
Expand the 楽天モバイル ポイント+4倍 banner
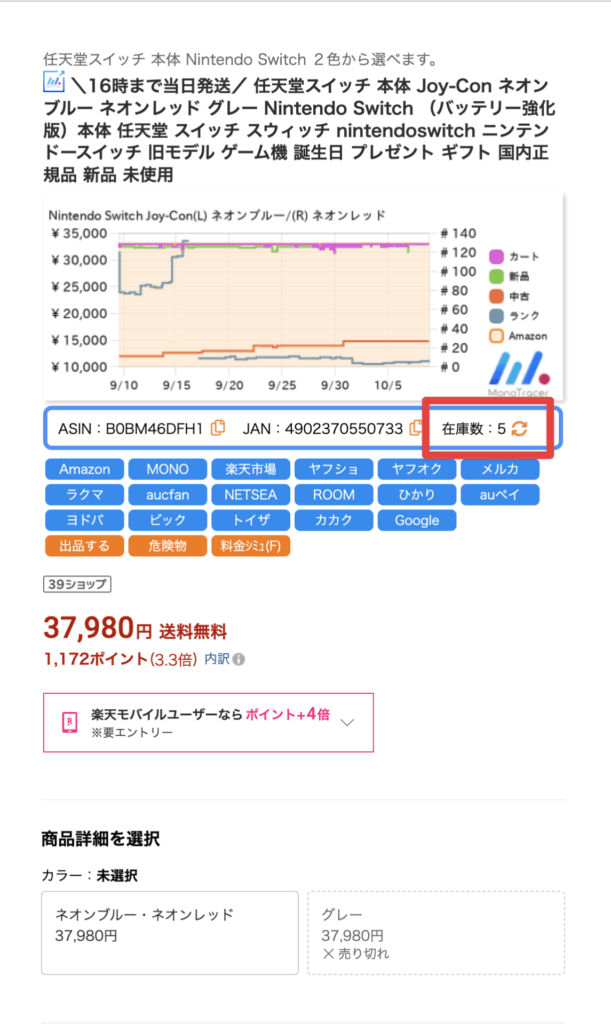(347, 722)
